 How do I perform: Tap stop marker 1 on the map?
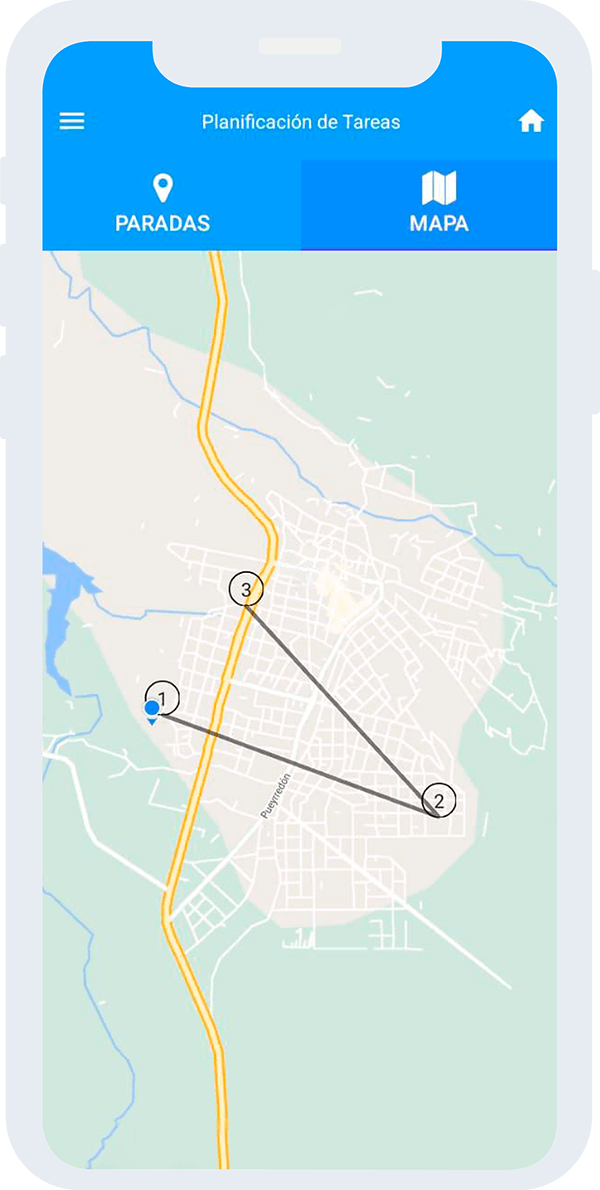coord(162,697)
